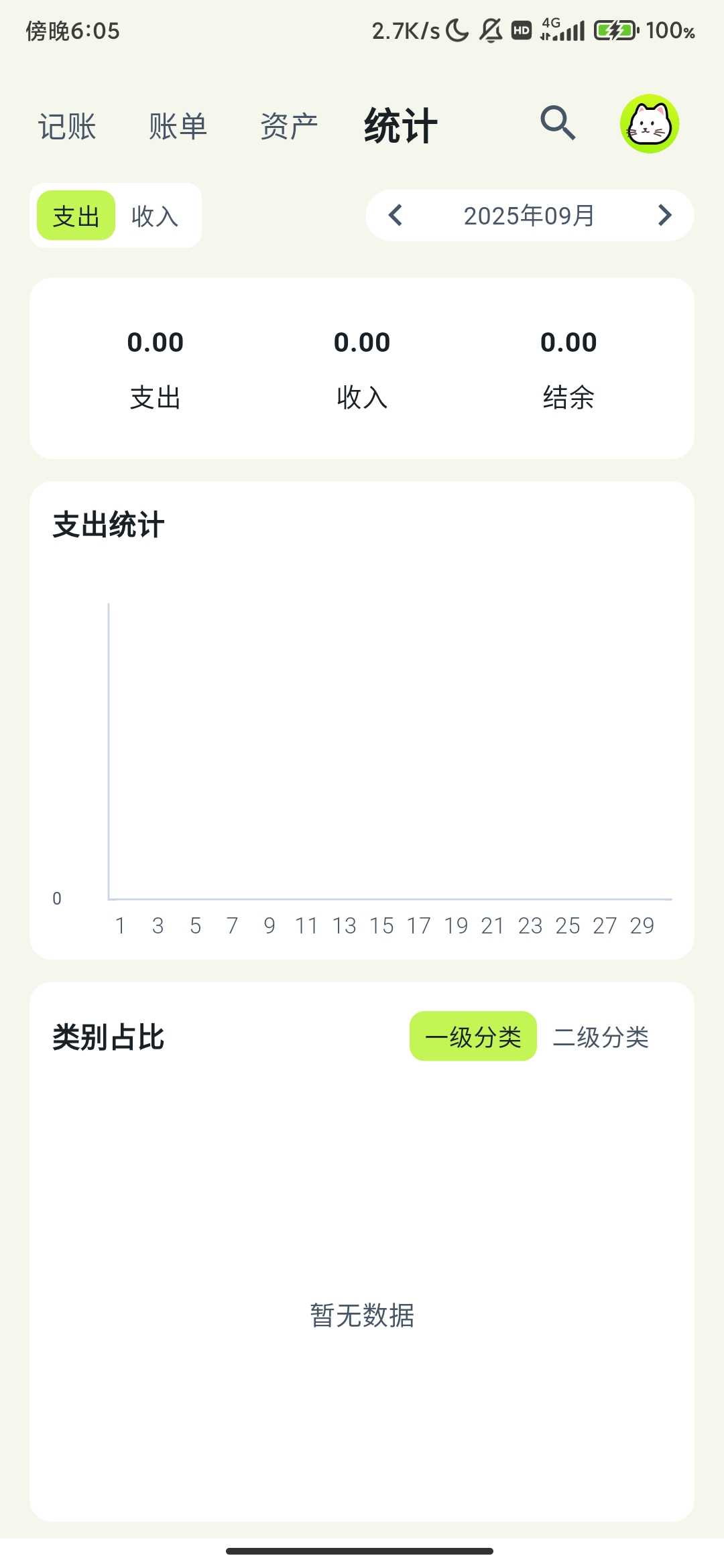Switch category ratio view to 二级分类
The width and height of the screenshot is (724, 1568).
[601, 1037]
